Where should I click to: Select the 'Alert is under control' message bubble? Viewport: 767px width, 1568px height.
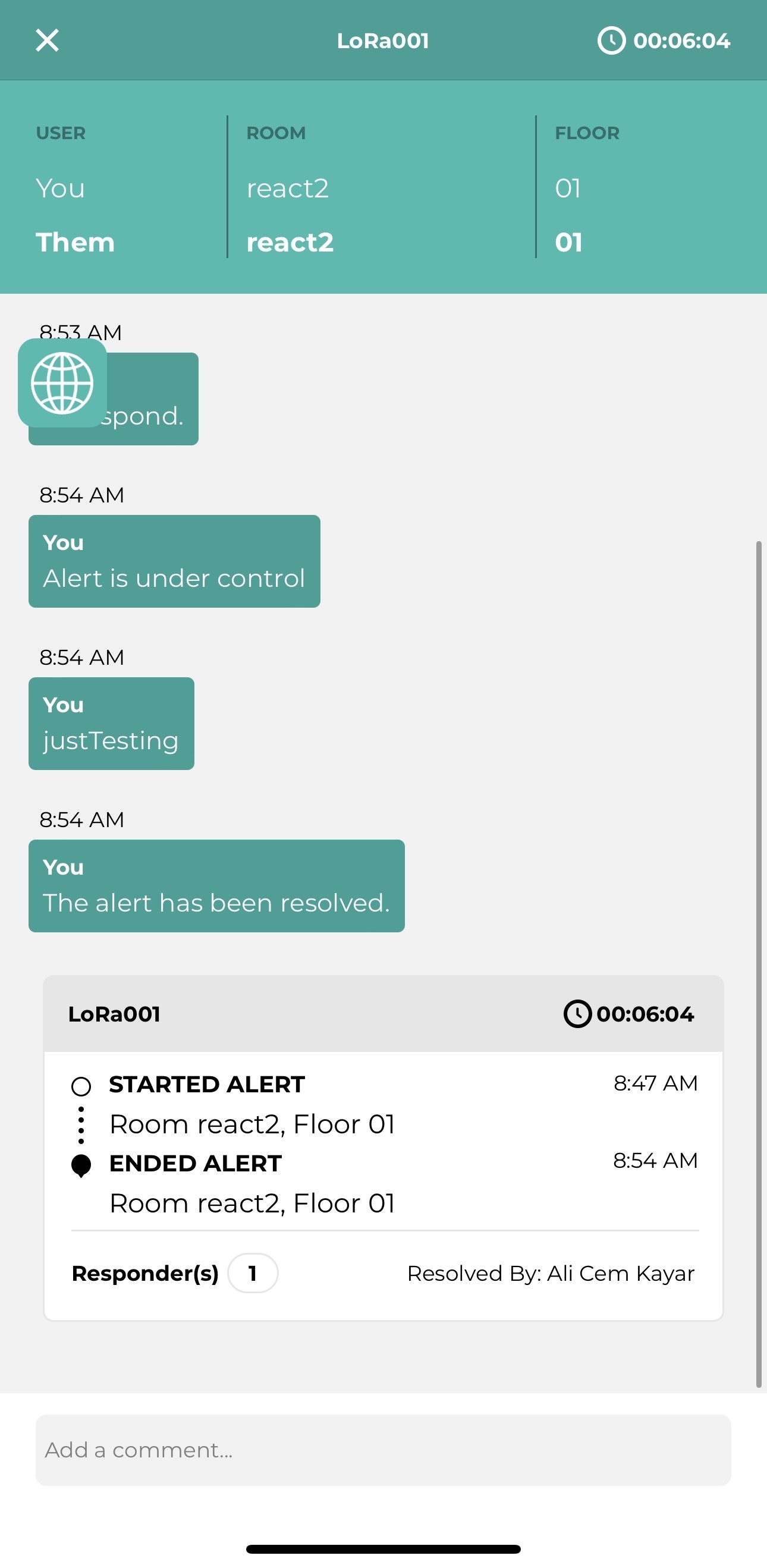point(174,560)
